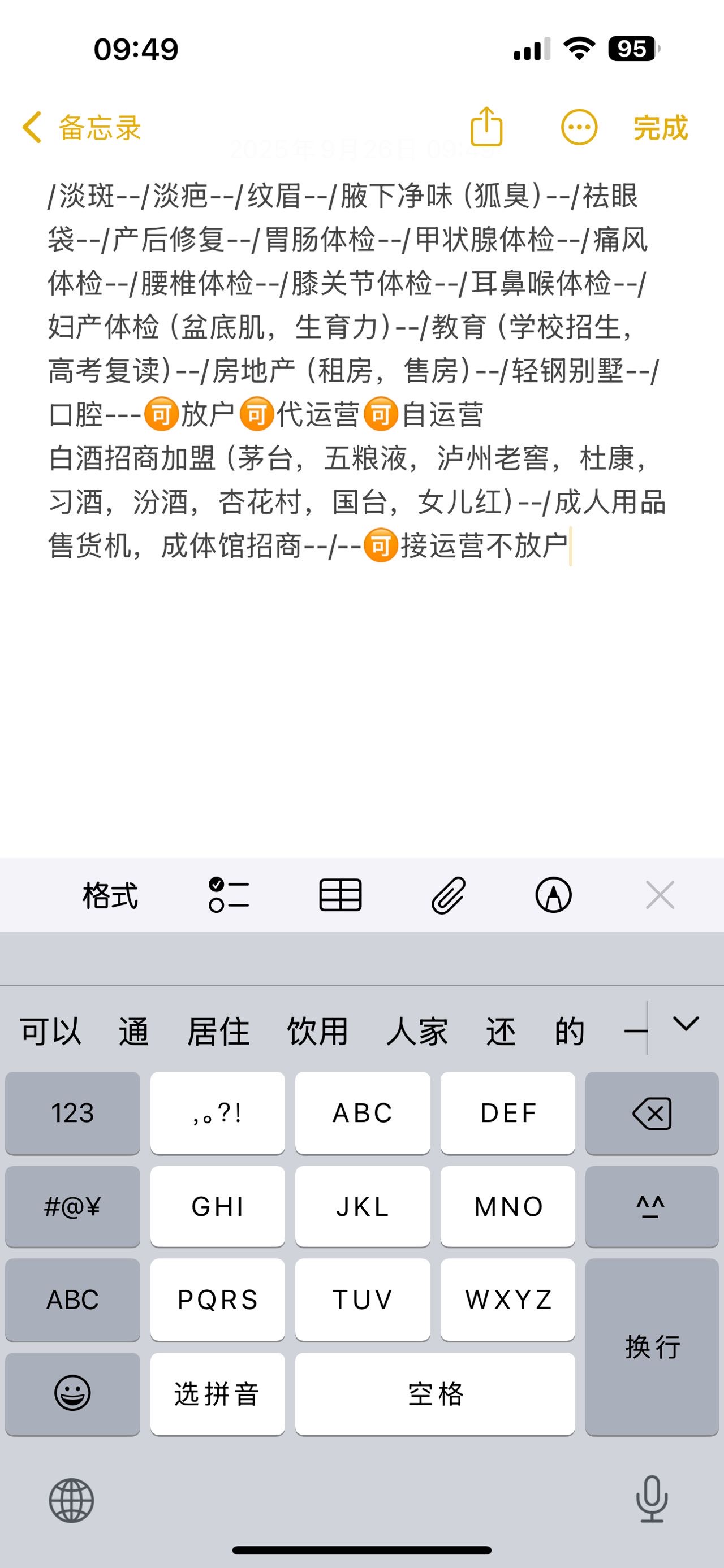Open the 格式 text format options
The width and height of the screenshot is (724, 1568).
(x=110, y=896)
